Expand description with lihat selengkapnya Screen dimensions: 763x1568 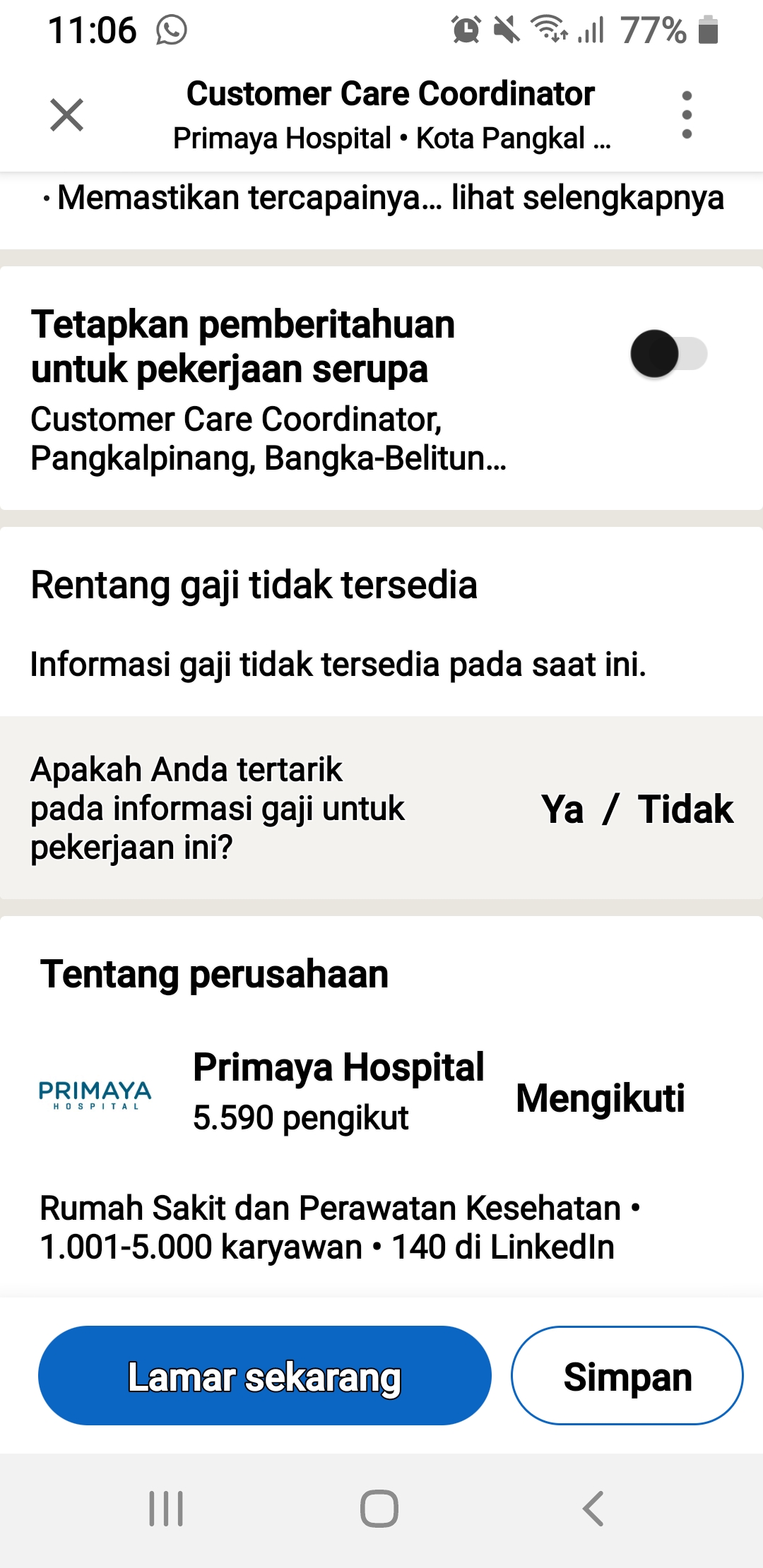pyautogui.click(x=587, y=198)
